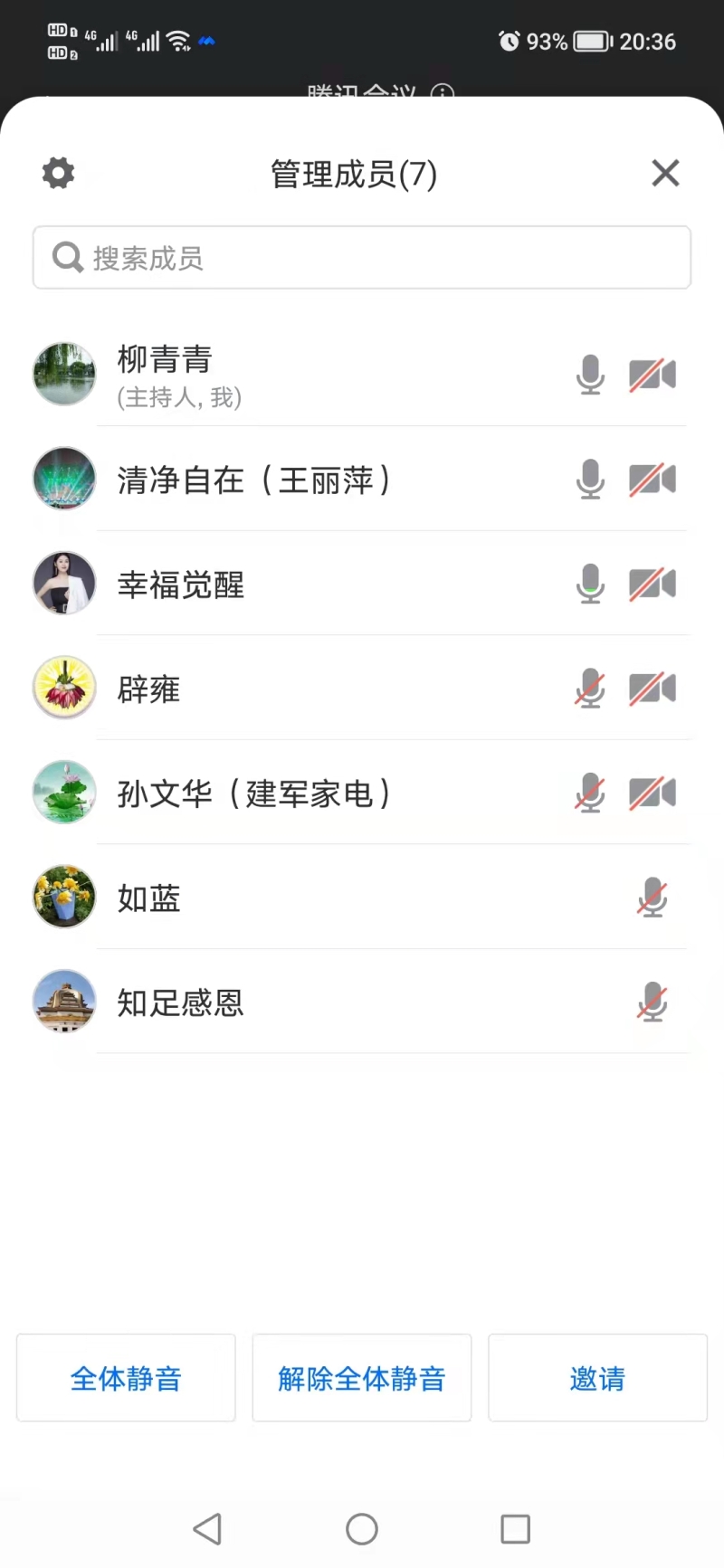Image resolution: width=724 pixels, height=1568 pixels.
Task: Toggle the camera icon for 柳青青
Action: click(x=653, y=375)
